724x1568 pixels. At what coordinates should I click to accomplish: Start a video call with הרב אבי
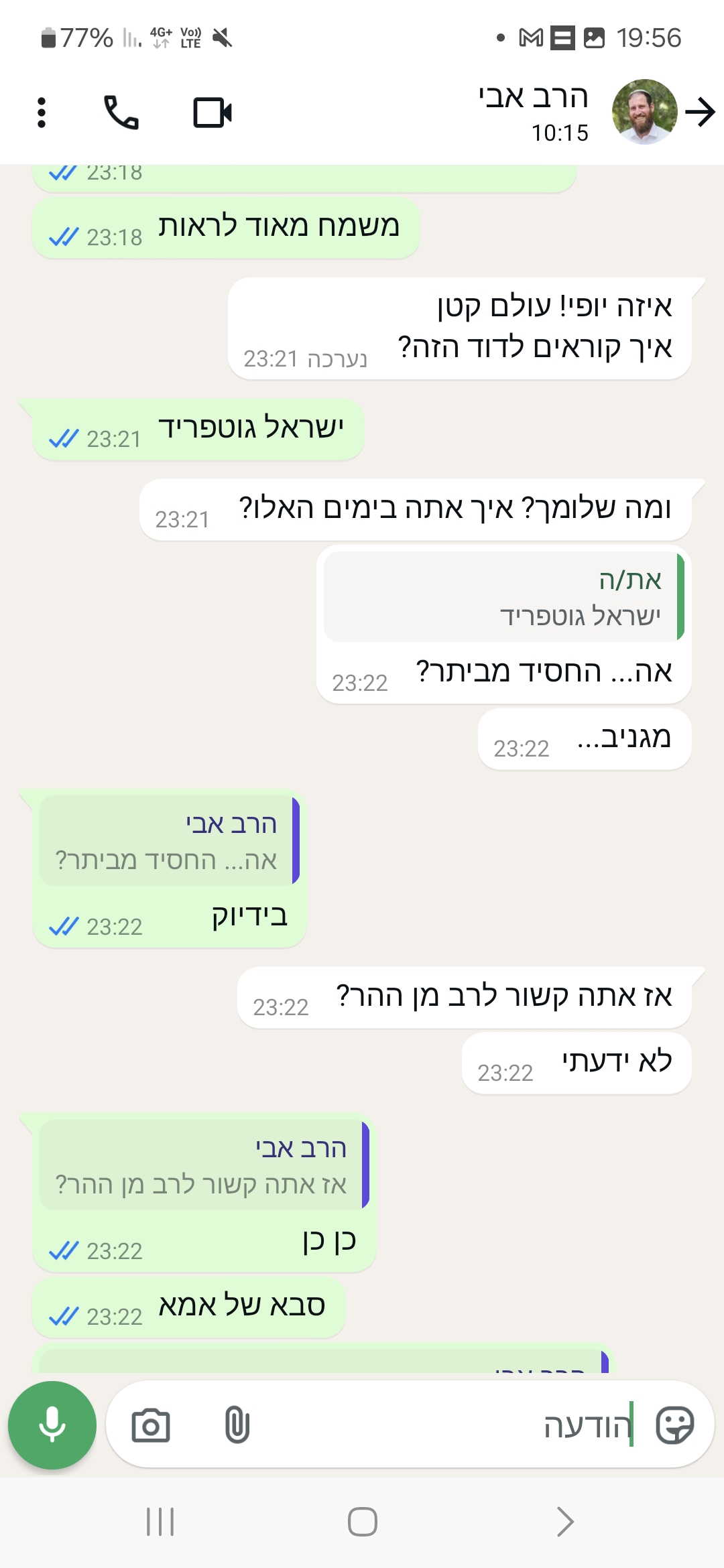[x=212, y=113]
